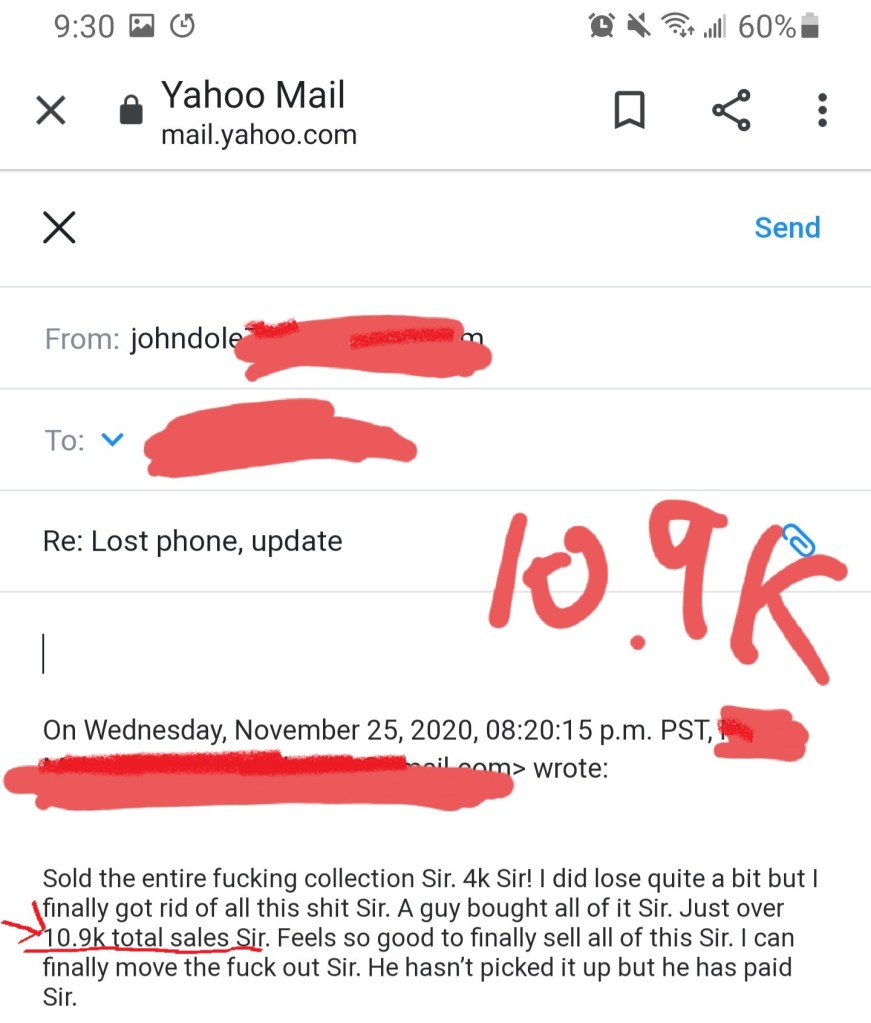
Task: Open the browser overflow menu
Action: click(822, 110)
